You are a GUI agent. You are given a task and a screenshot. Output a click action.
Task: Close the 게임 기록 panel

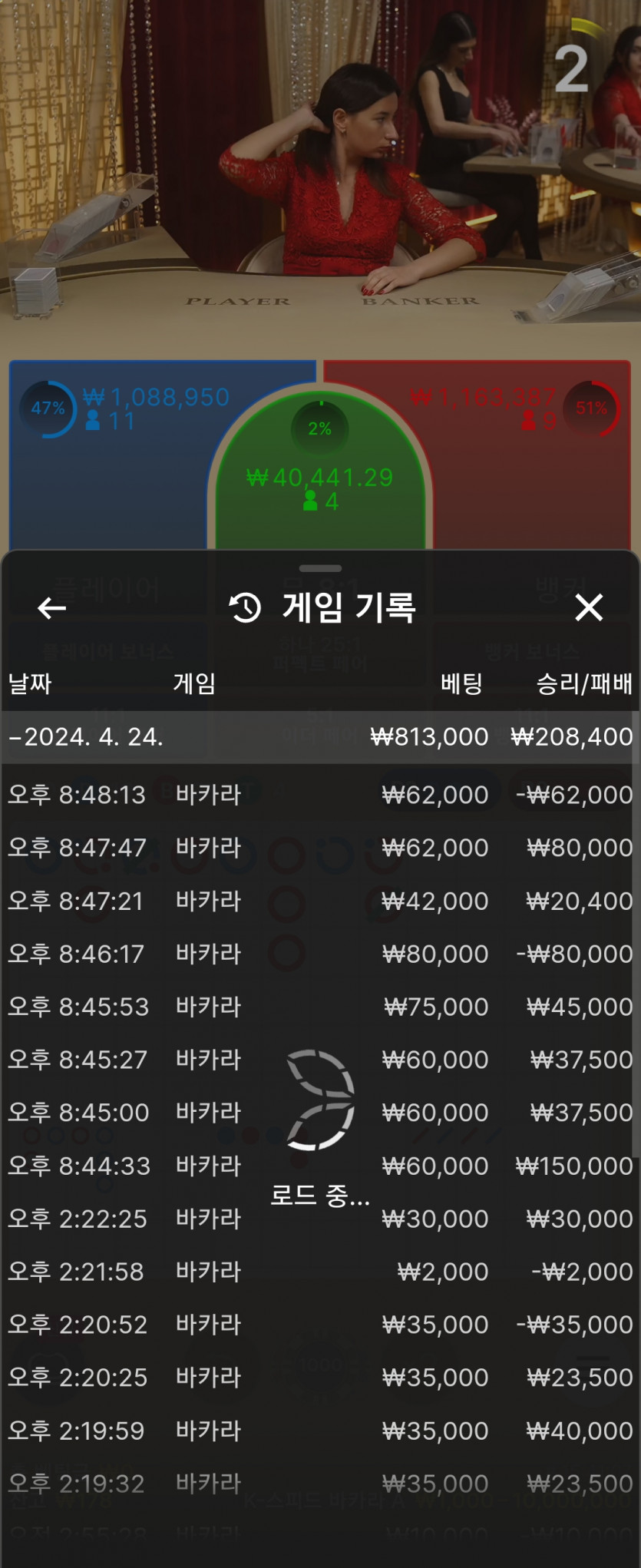(589, 607)
